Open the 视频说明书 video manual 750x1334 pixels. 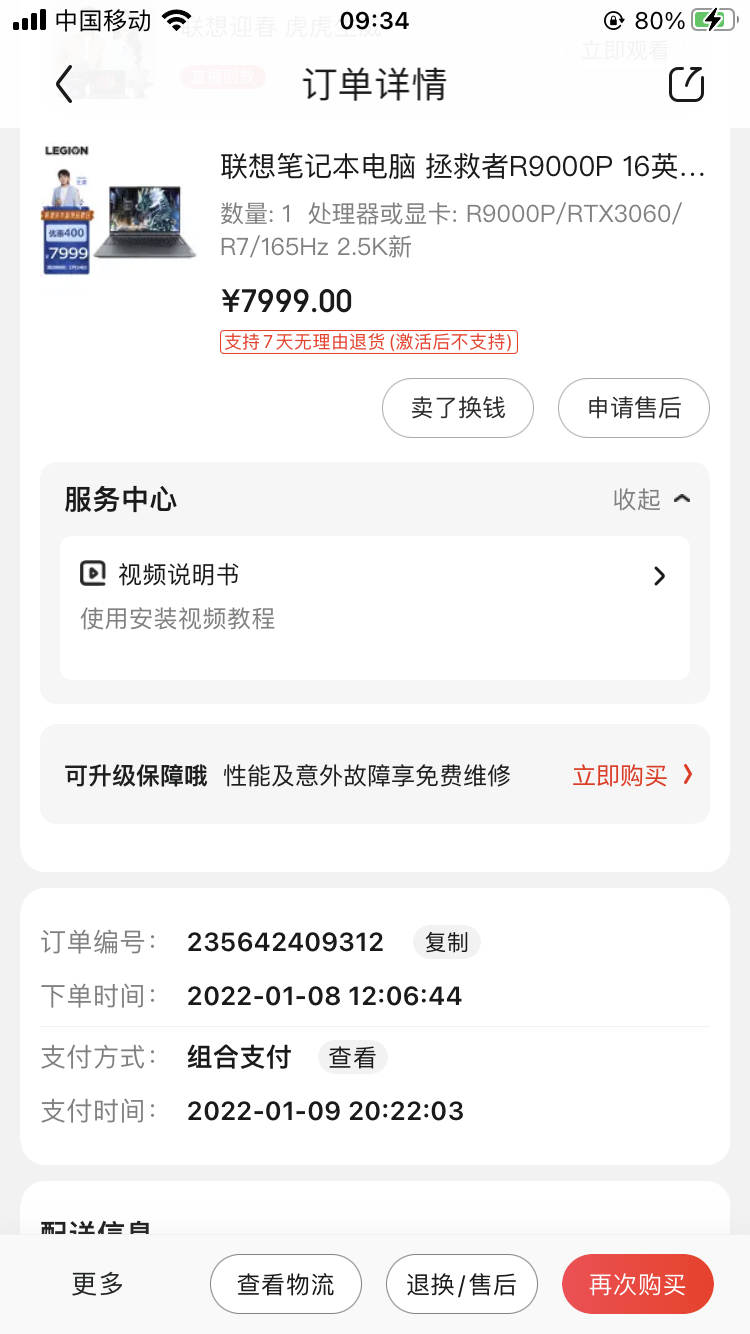click(x=374, y=596)
